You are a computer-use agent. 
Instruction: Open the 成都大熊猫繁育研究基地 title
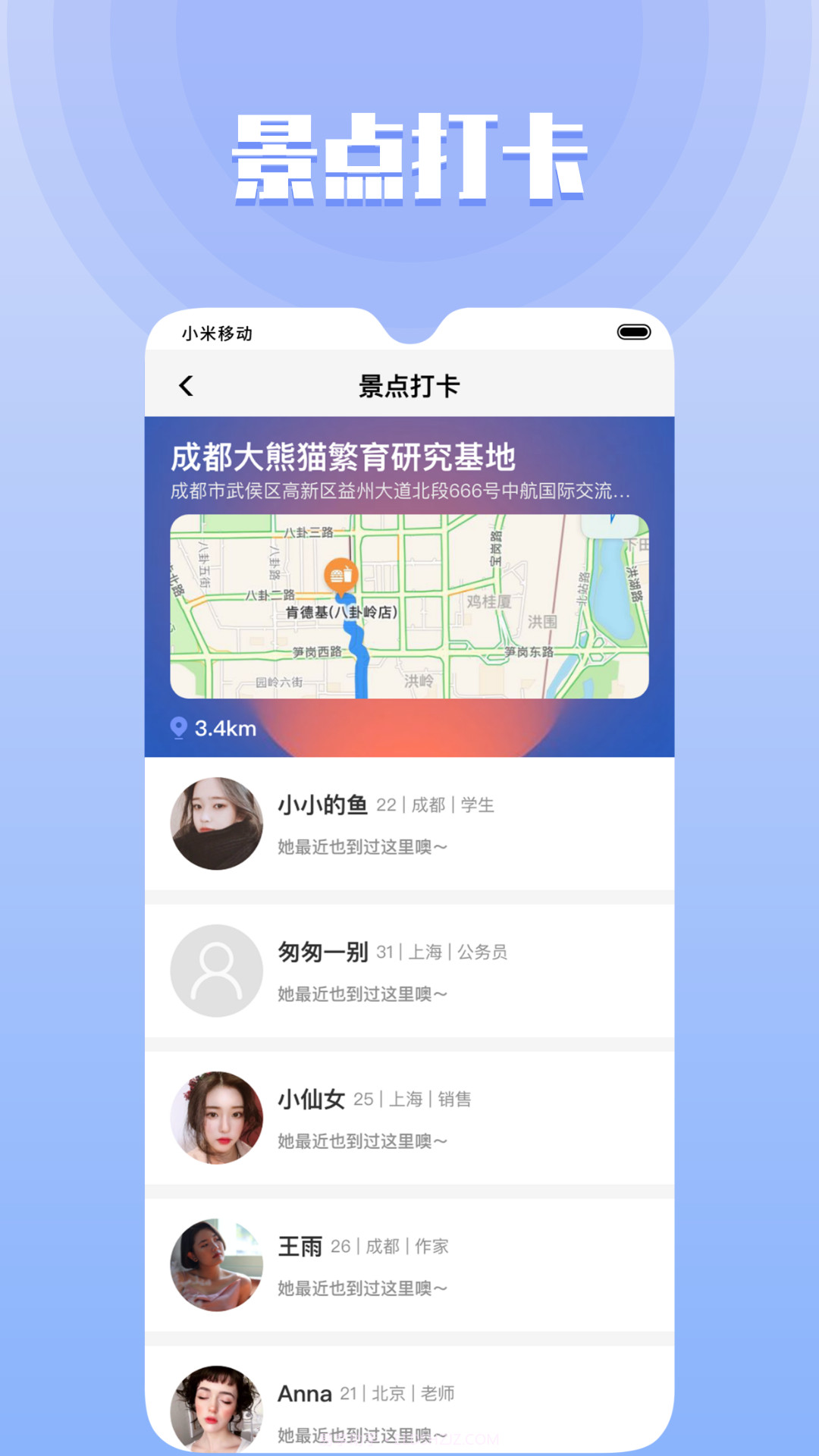pos(341,457)
